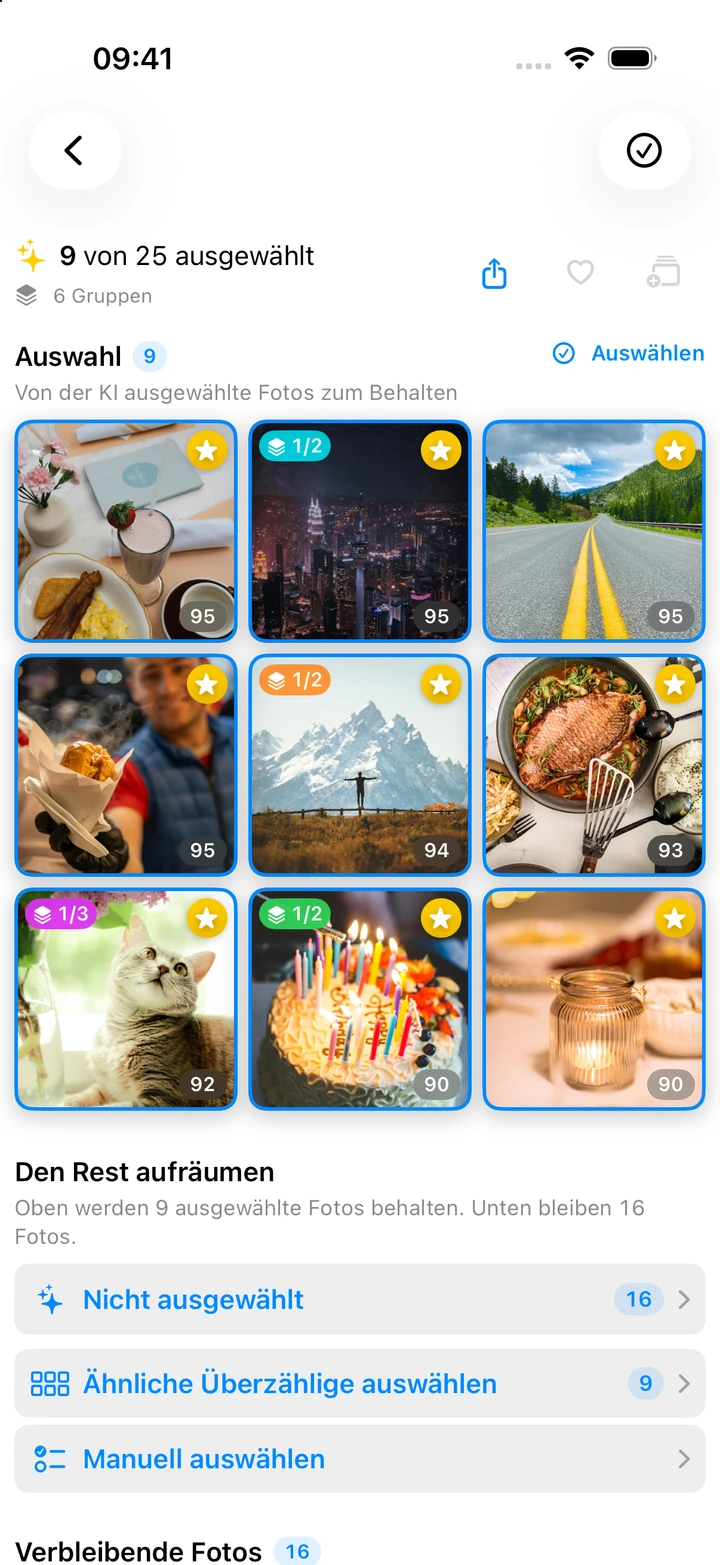Go back using the arrow button

[x=74, y=150]
